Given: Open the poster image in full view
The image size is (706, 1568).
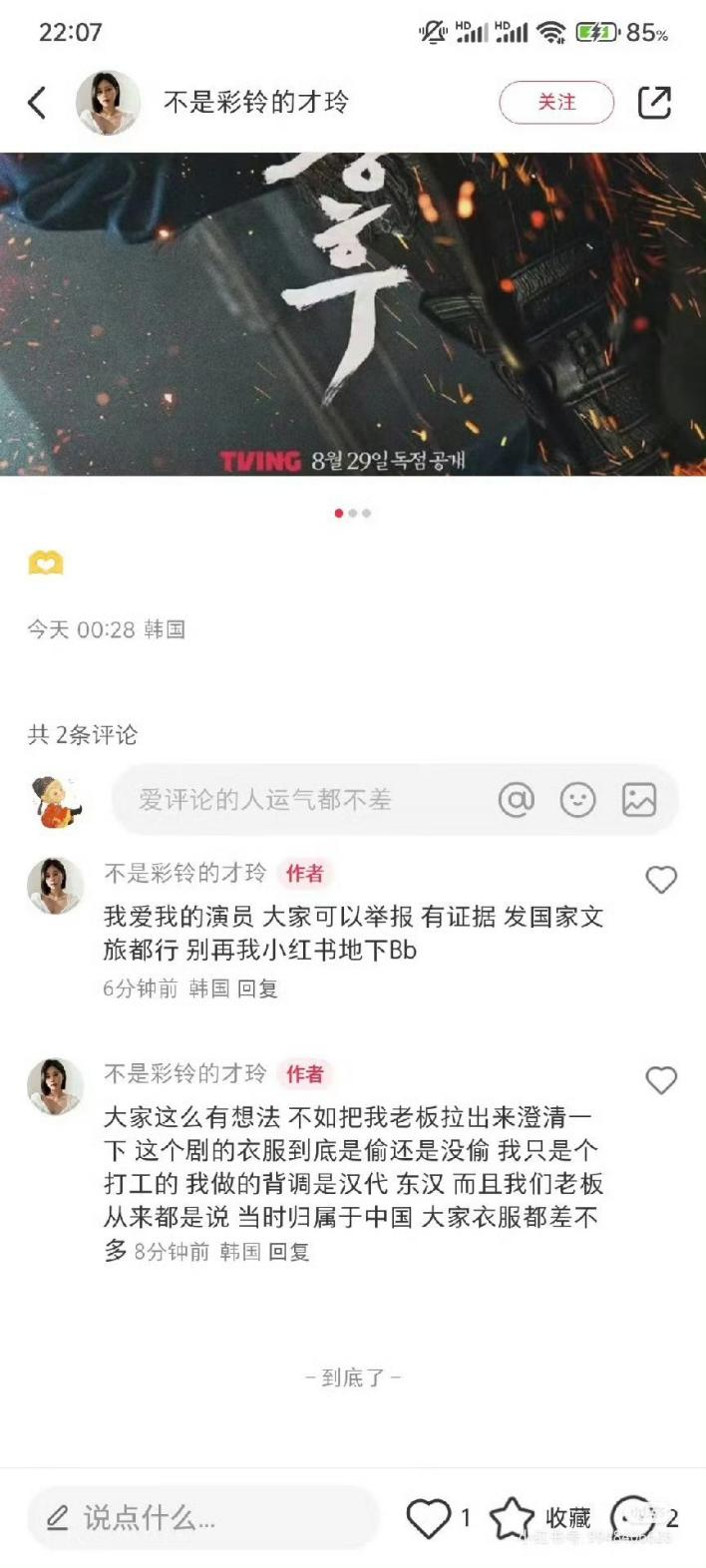Looking at the screenshot, I should (x=353, y=313).
